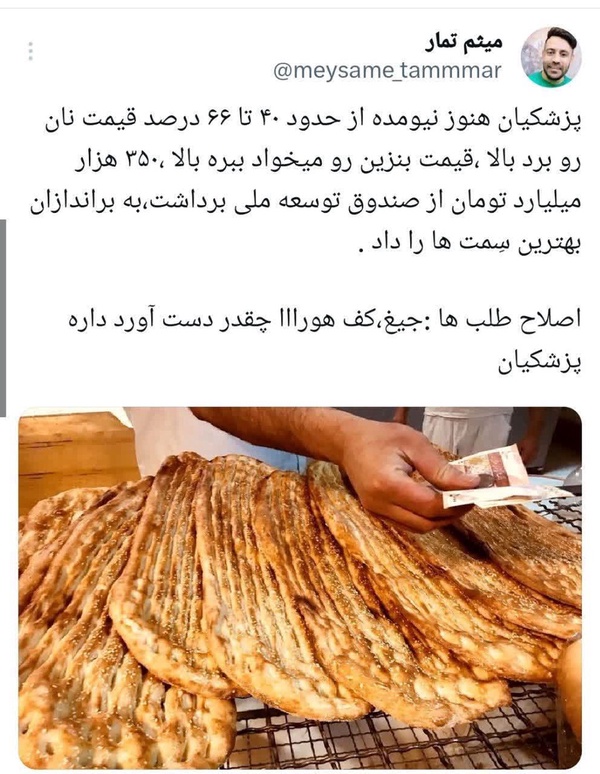Open میثم تمار's profile picture
600x774 pixels.
point(551,57)
